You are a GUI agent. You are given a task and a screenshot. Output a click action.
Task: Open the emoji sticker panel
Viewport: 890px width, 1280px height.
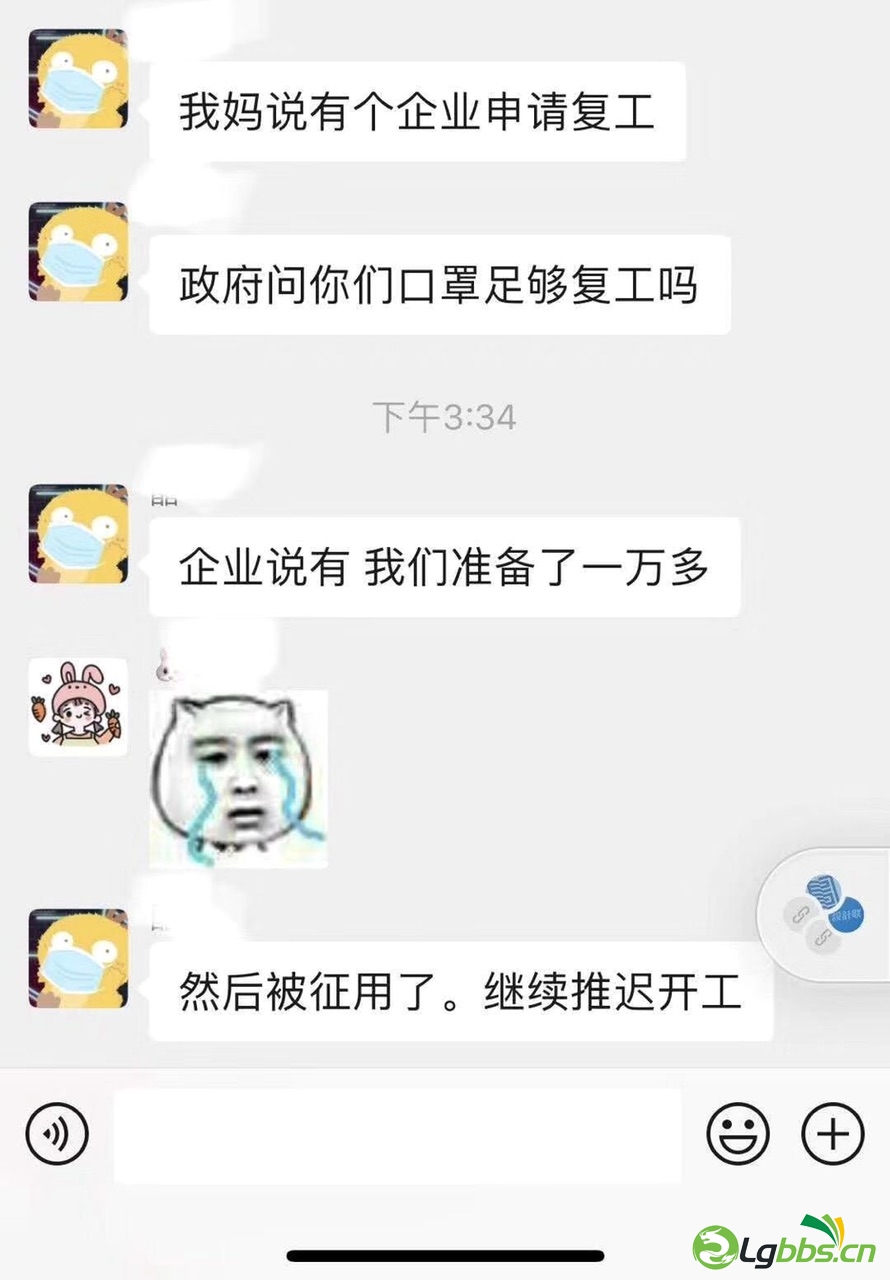(x=738, y=1134)
